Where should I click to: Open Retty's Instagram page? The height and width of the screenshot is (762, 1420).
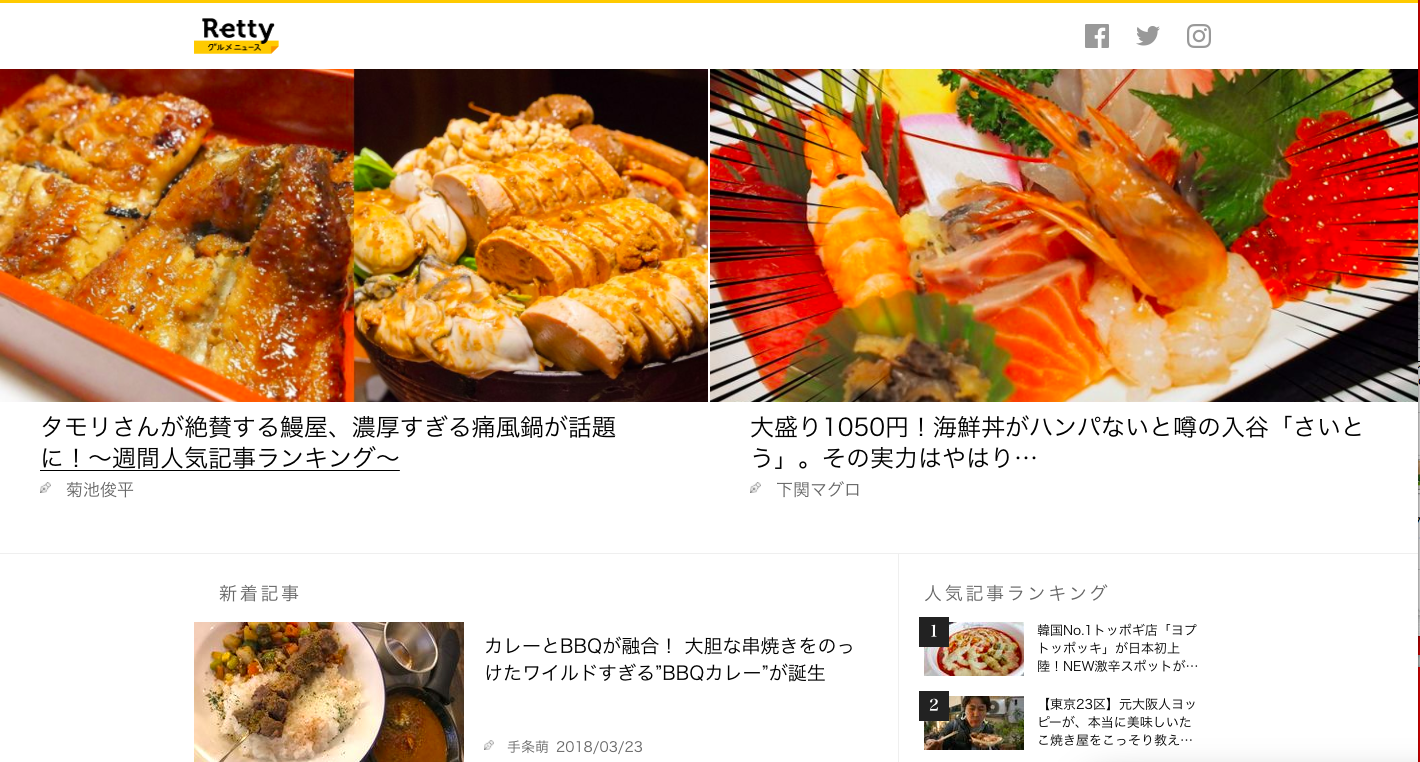coord(1199,37)
